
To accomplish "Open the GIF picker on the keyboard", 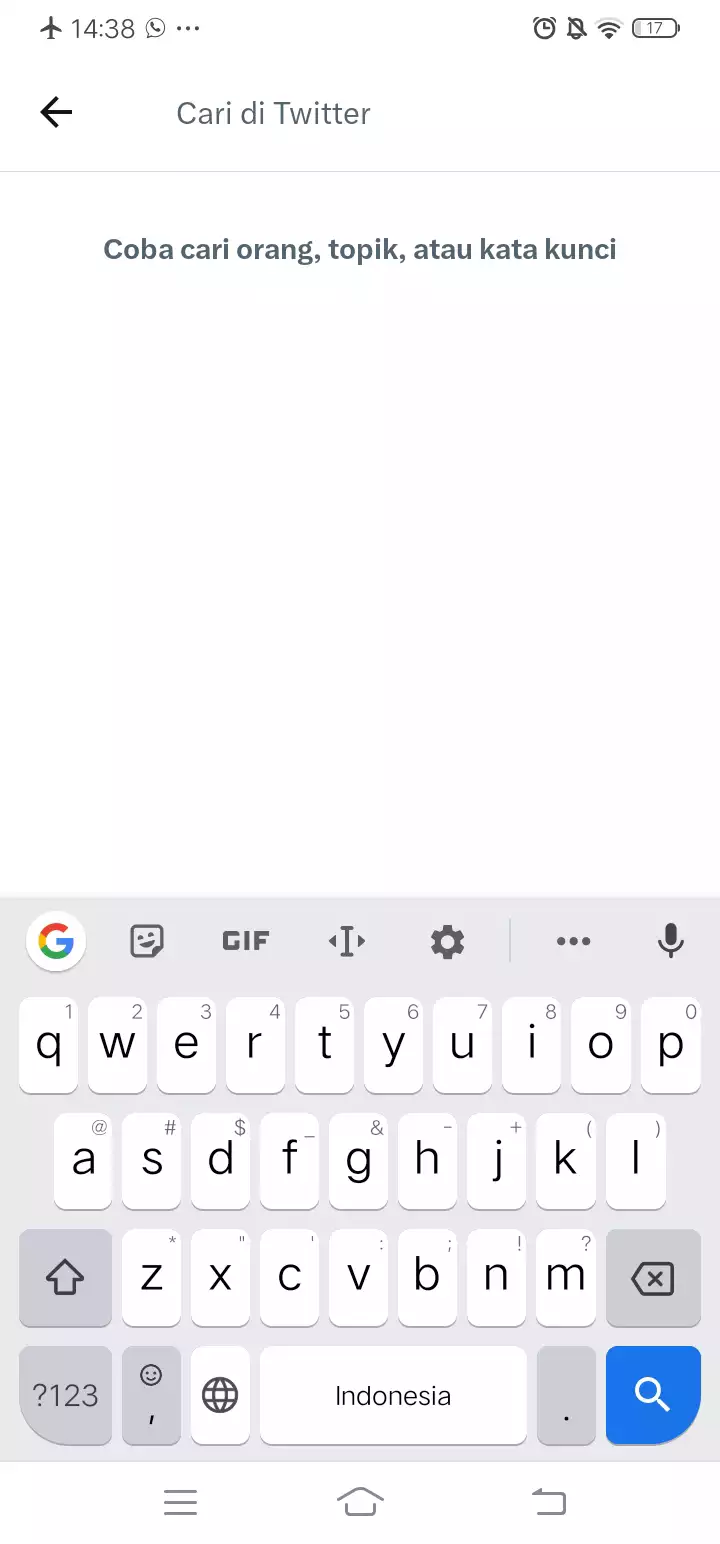I will click(x=245, y=941).
